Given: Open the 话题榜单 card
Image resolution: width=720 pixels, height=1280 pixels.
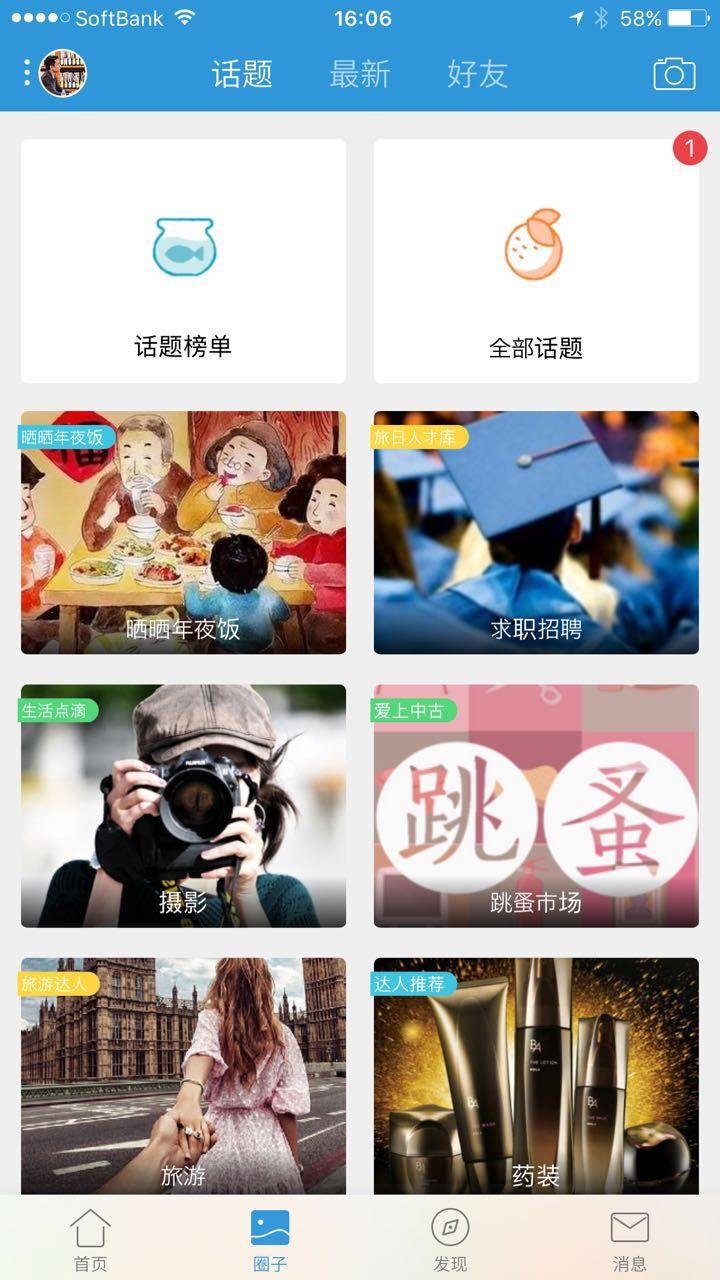Looking at the screenshot, I should click(183, 261).
